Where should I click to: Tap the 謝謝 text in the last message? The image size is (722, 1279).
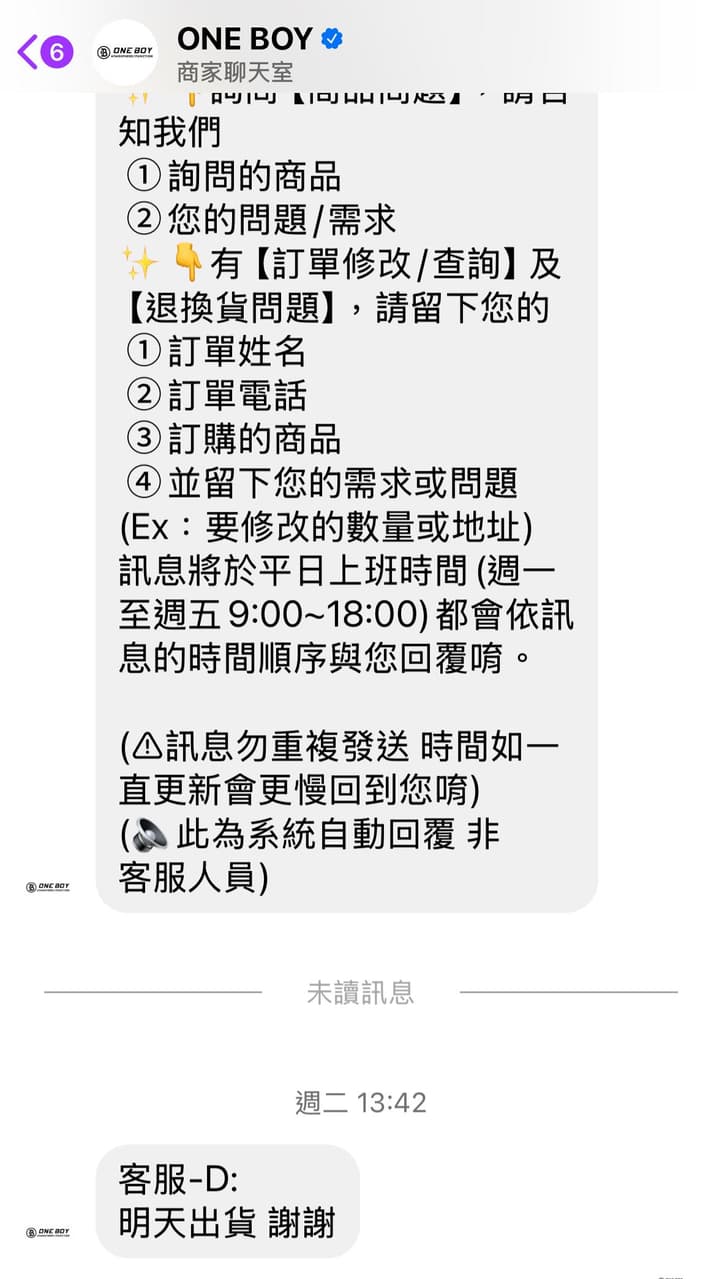pos(305,1222)
